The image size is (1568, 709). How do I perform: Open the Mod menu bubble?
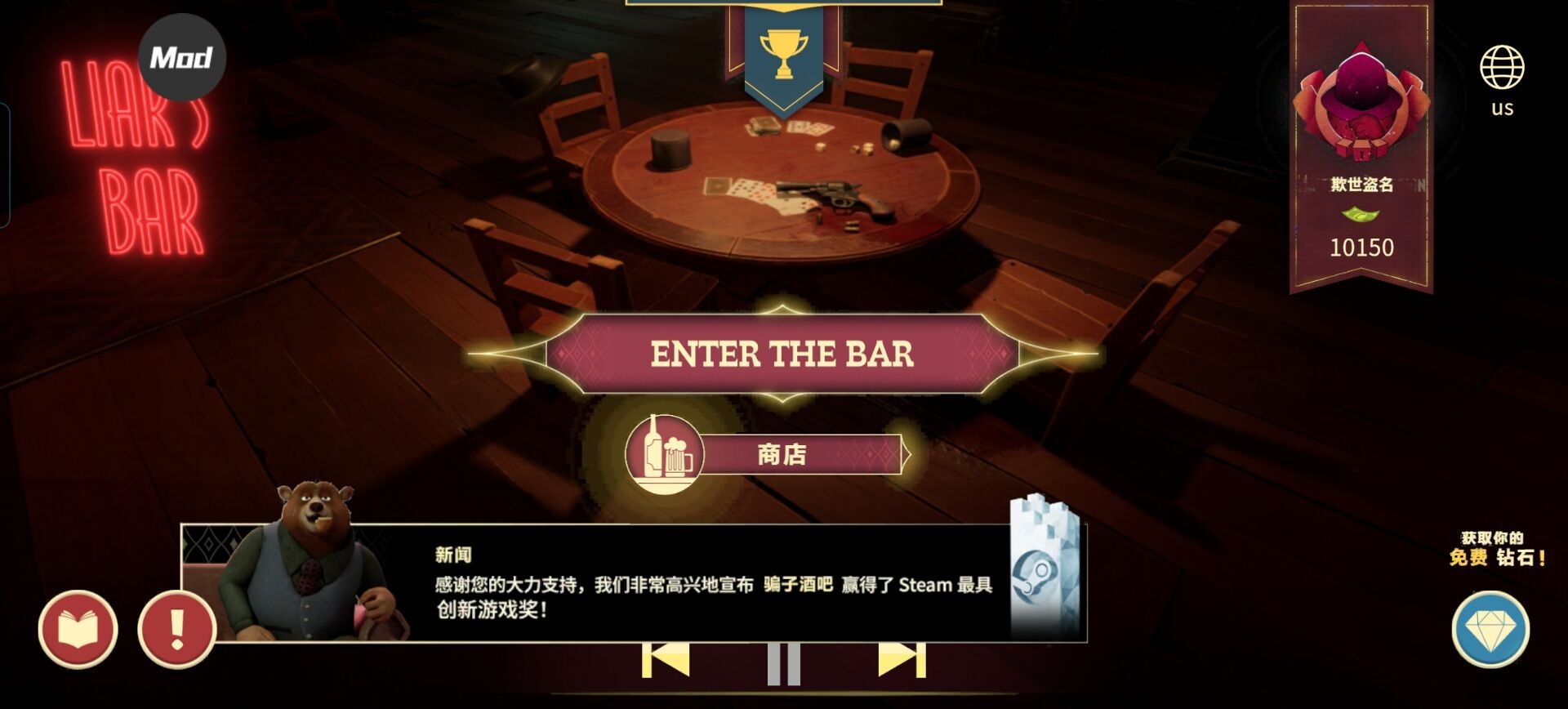181,58
